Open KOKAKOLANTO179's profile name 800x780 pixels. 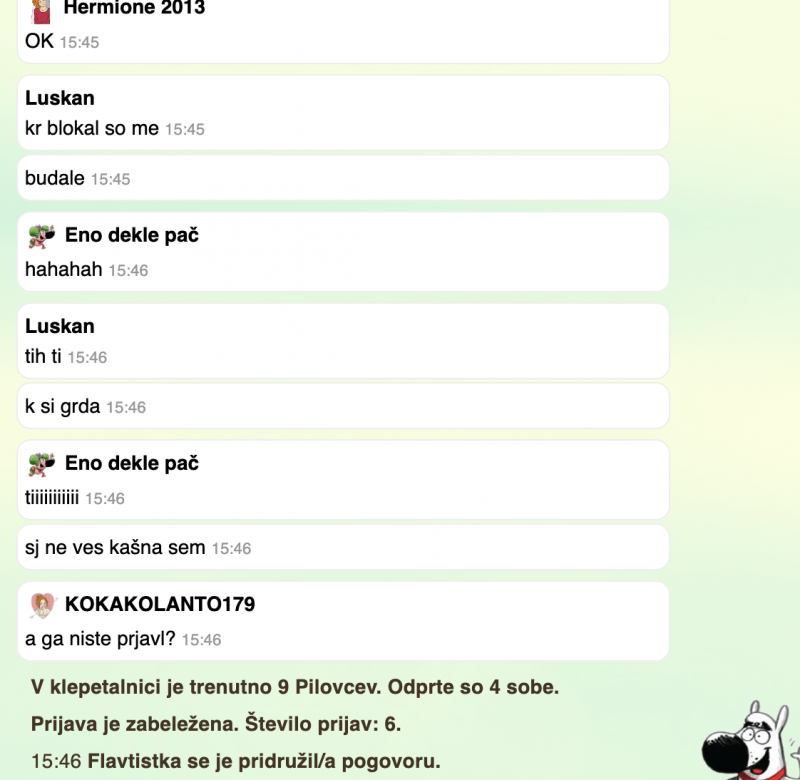click(159, 604)
